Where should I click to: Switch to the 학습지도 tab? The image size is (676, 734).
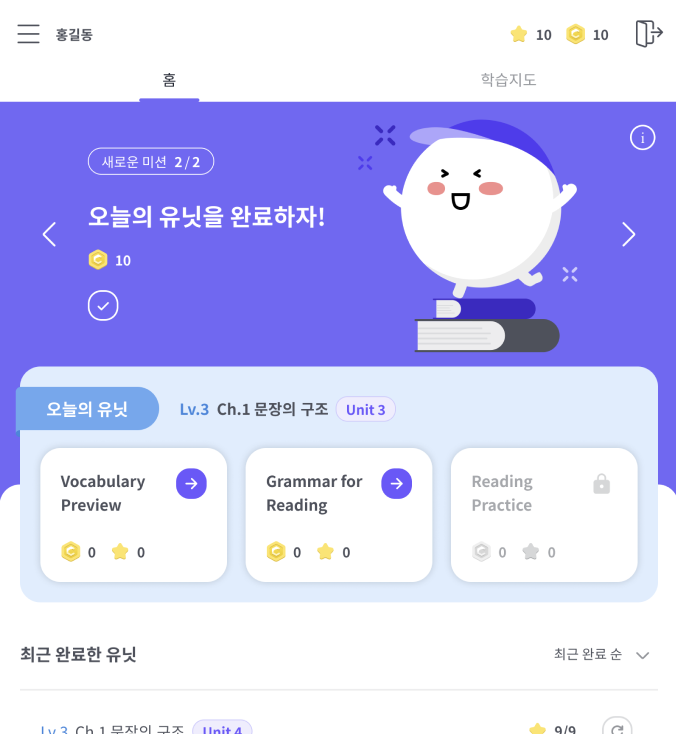click(x=508, y=79)
